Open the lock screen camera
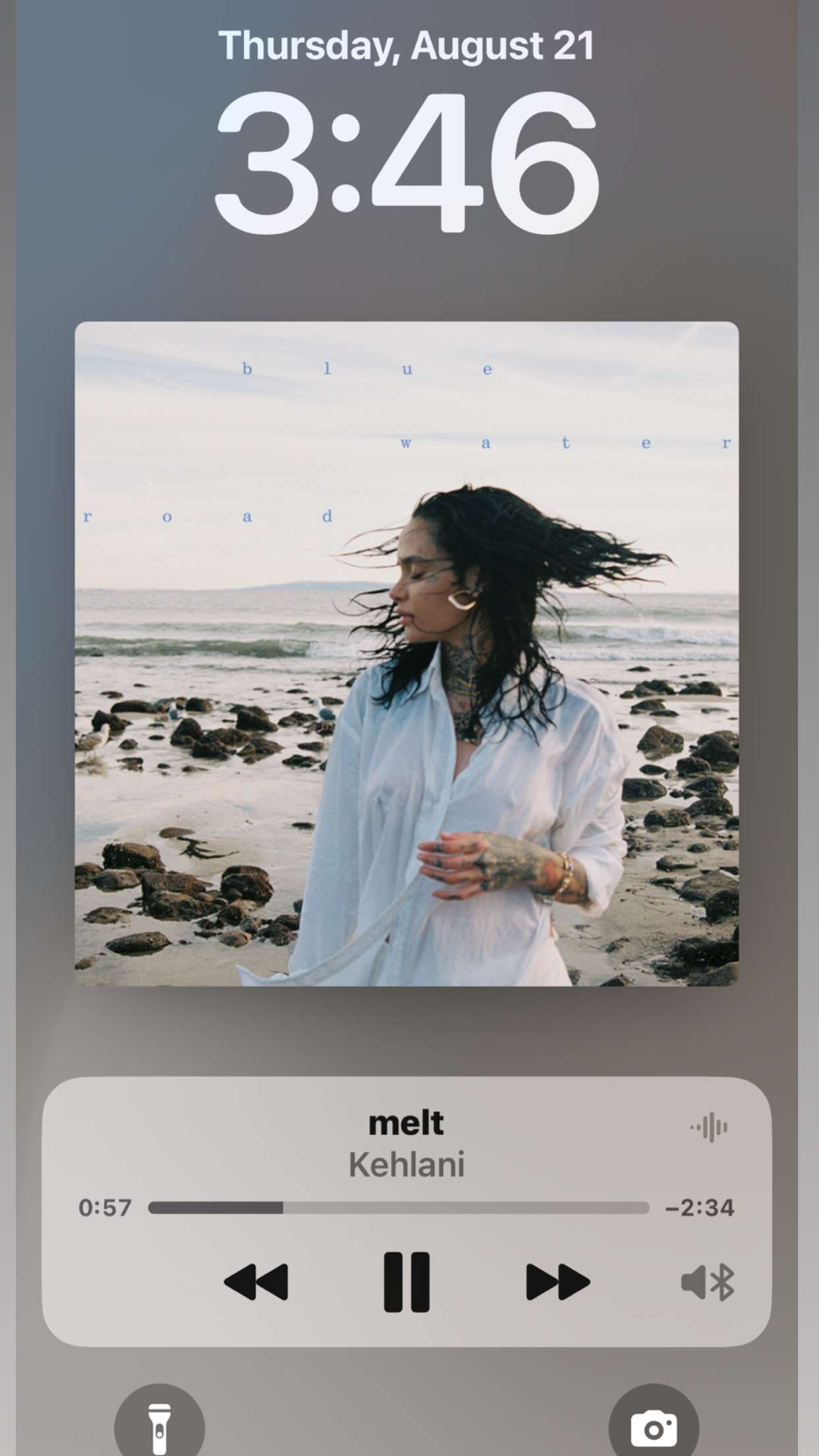The height and width of the screenshot is (1456, 819). click(x=653, y=1428)
